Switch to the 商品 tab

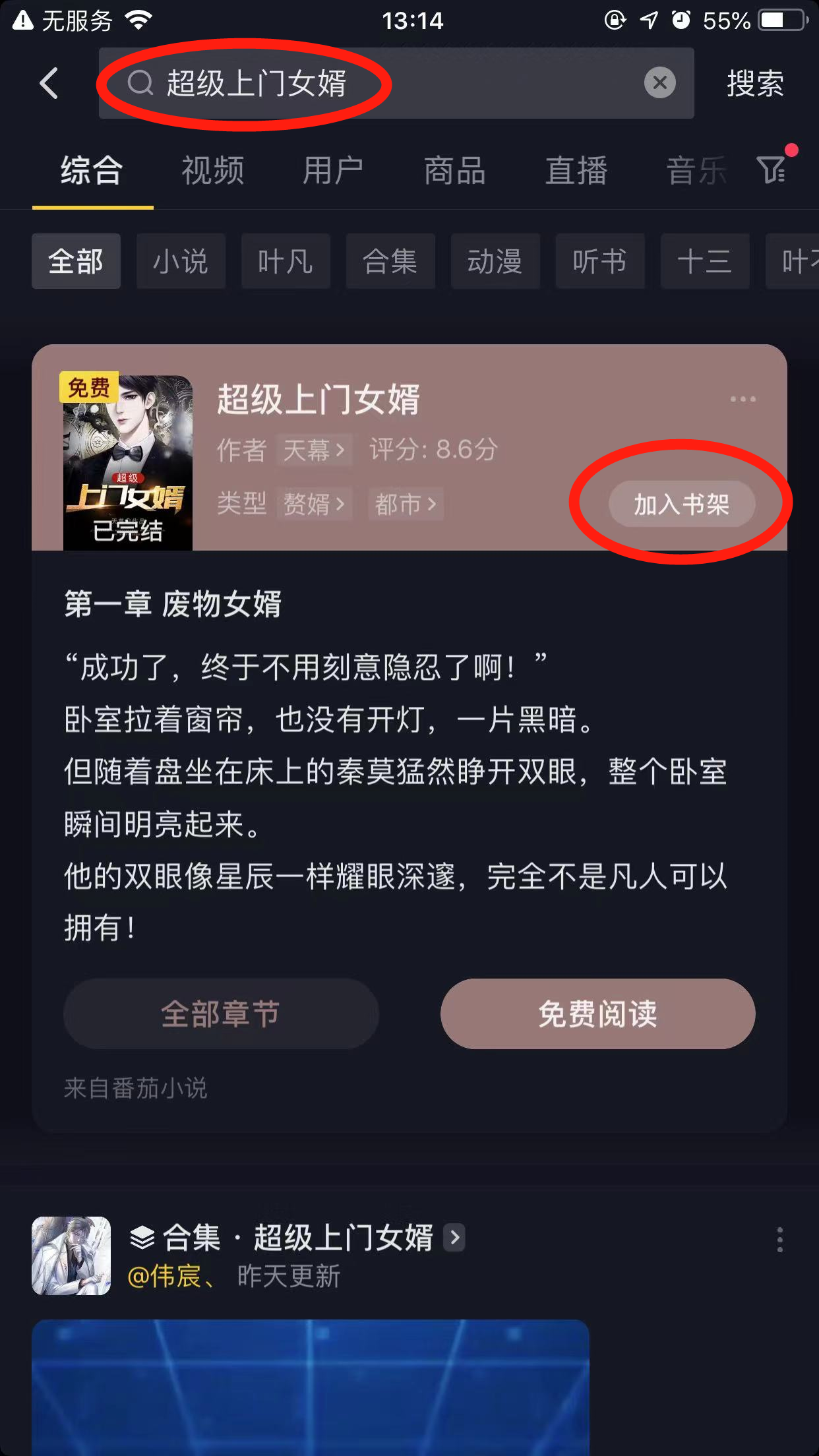click(x=455, y=171)
